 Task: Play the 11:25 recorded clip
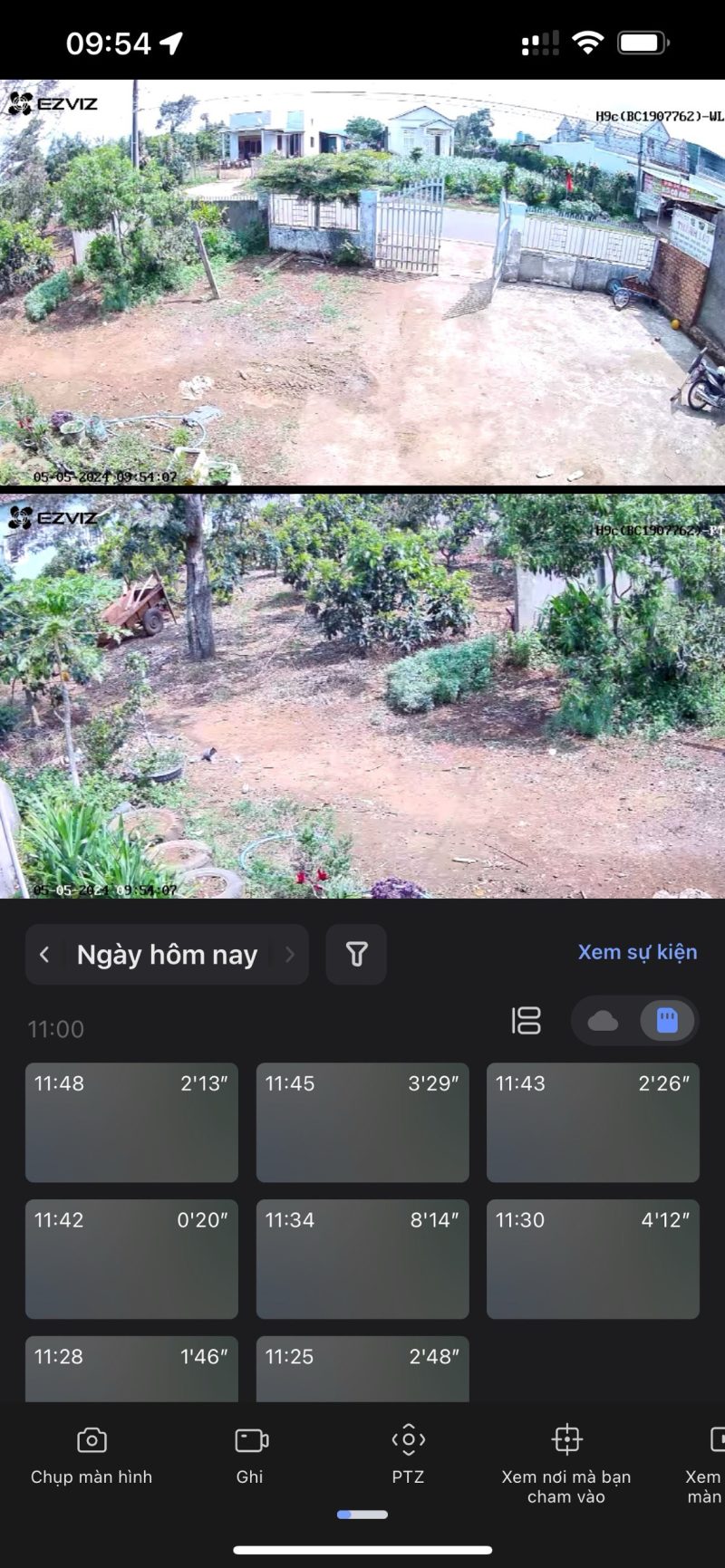(362, 1369)
